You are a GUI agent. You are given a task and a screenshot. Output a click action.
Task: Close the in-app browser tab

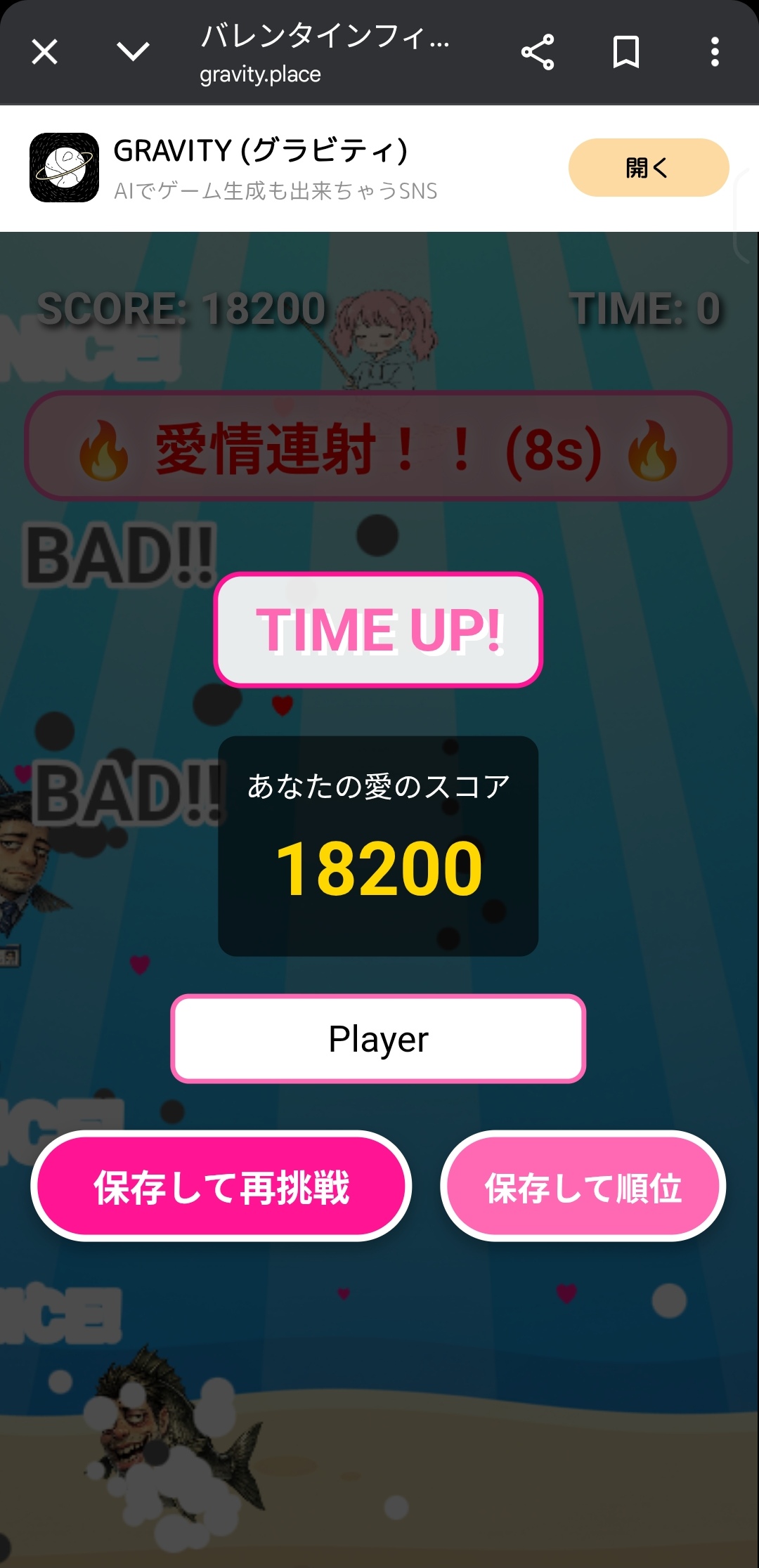(x=45, y=52)
